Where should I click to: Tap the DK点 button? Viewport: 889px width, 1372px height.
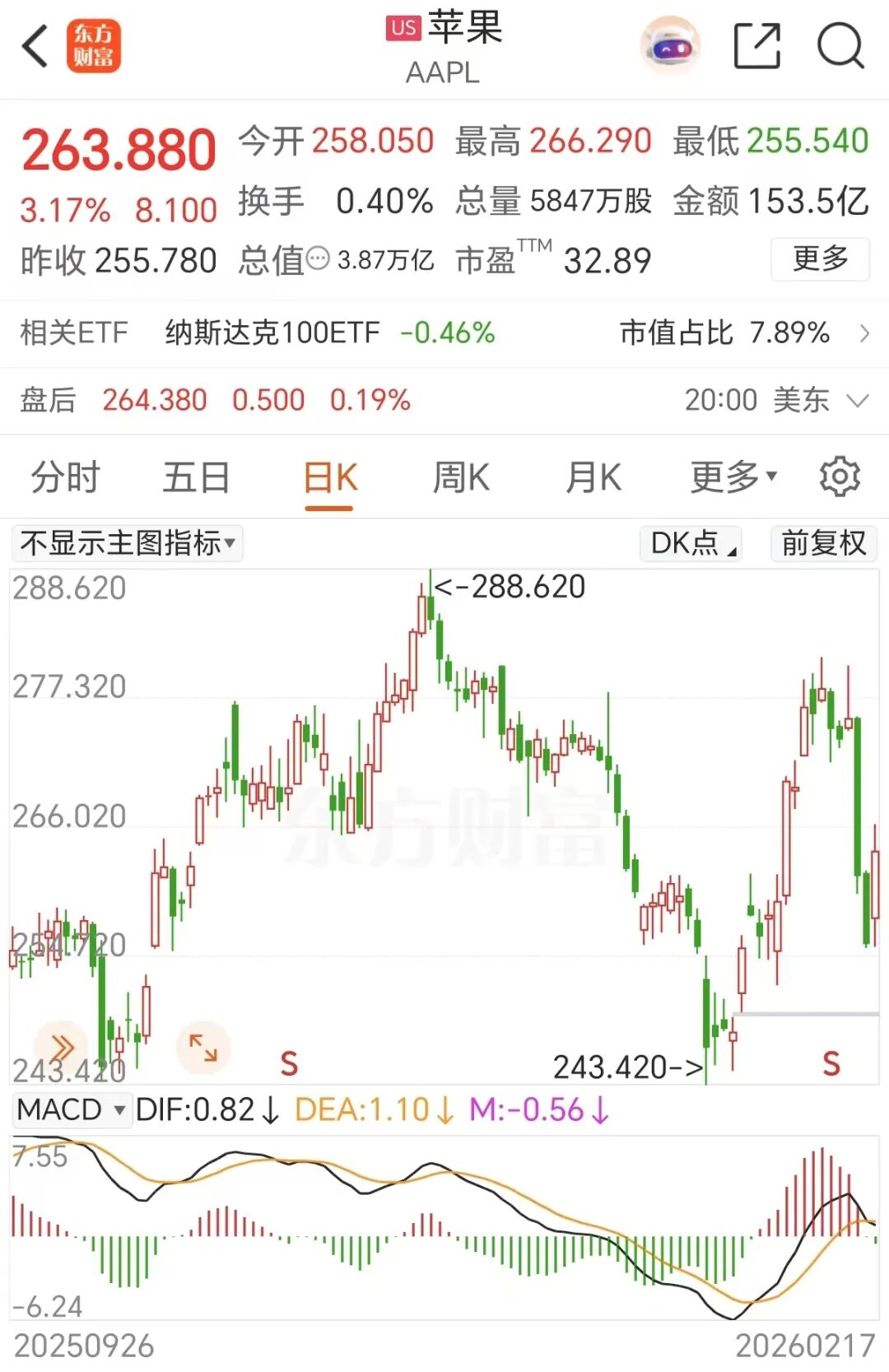691,543
